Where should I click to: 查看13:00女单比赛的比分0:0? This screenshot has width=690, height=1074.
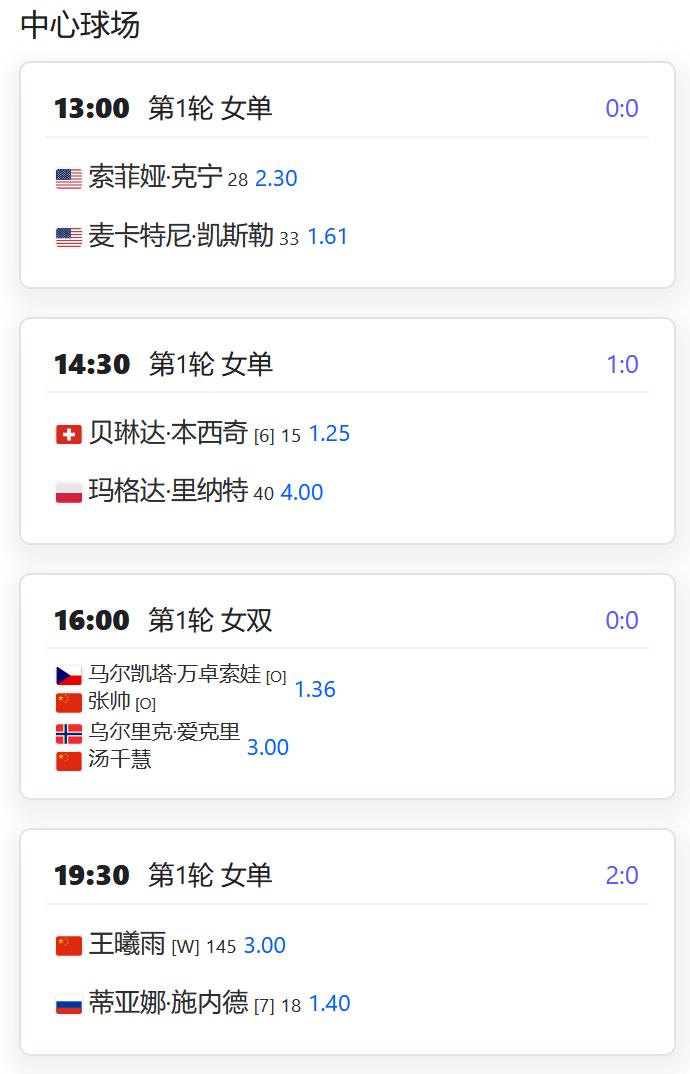tap(621, 108)
